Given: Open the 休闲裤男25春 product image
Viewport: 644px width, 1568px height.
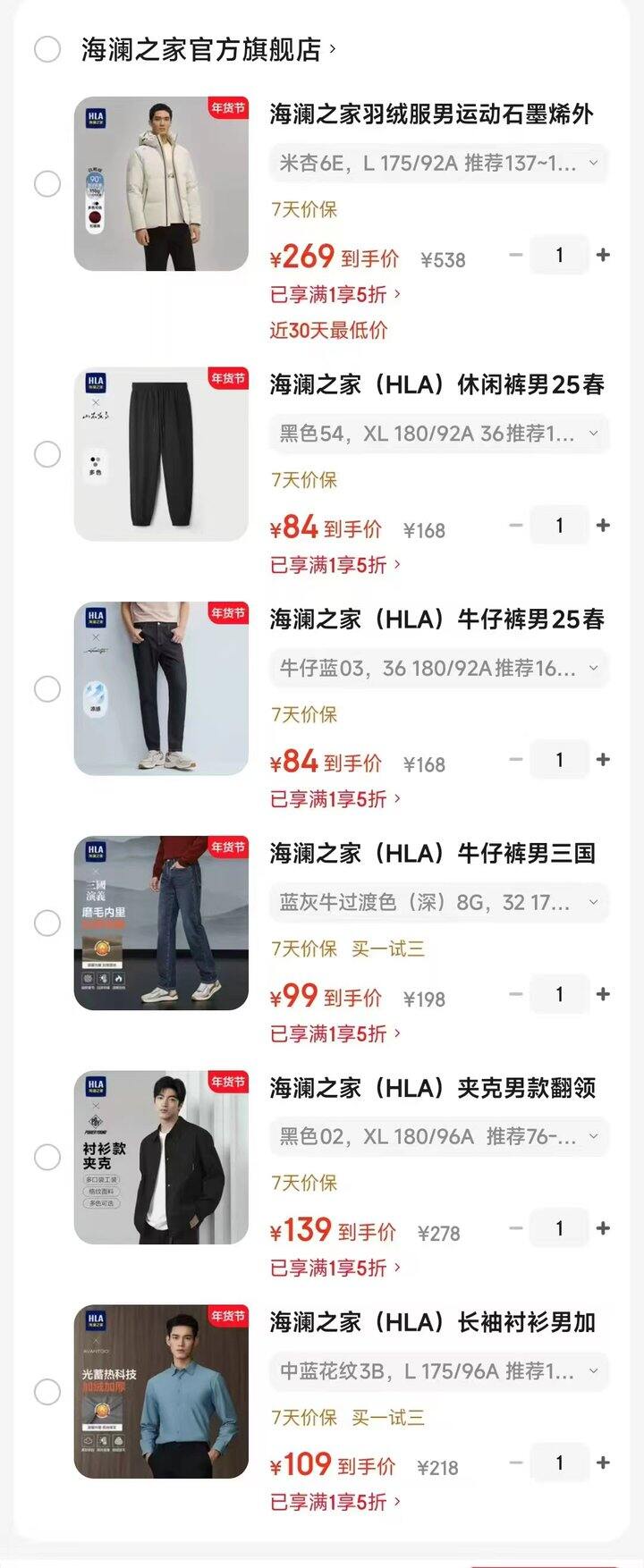Looking at the screenshot, I should click(x=161, y=454).
